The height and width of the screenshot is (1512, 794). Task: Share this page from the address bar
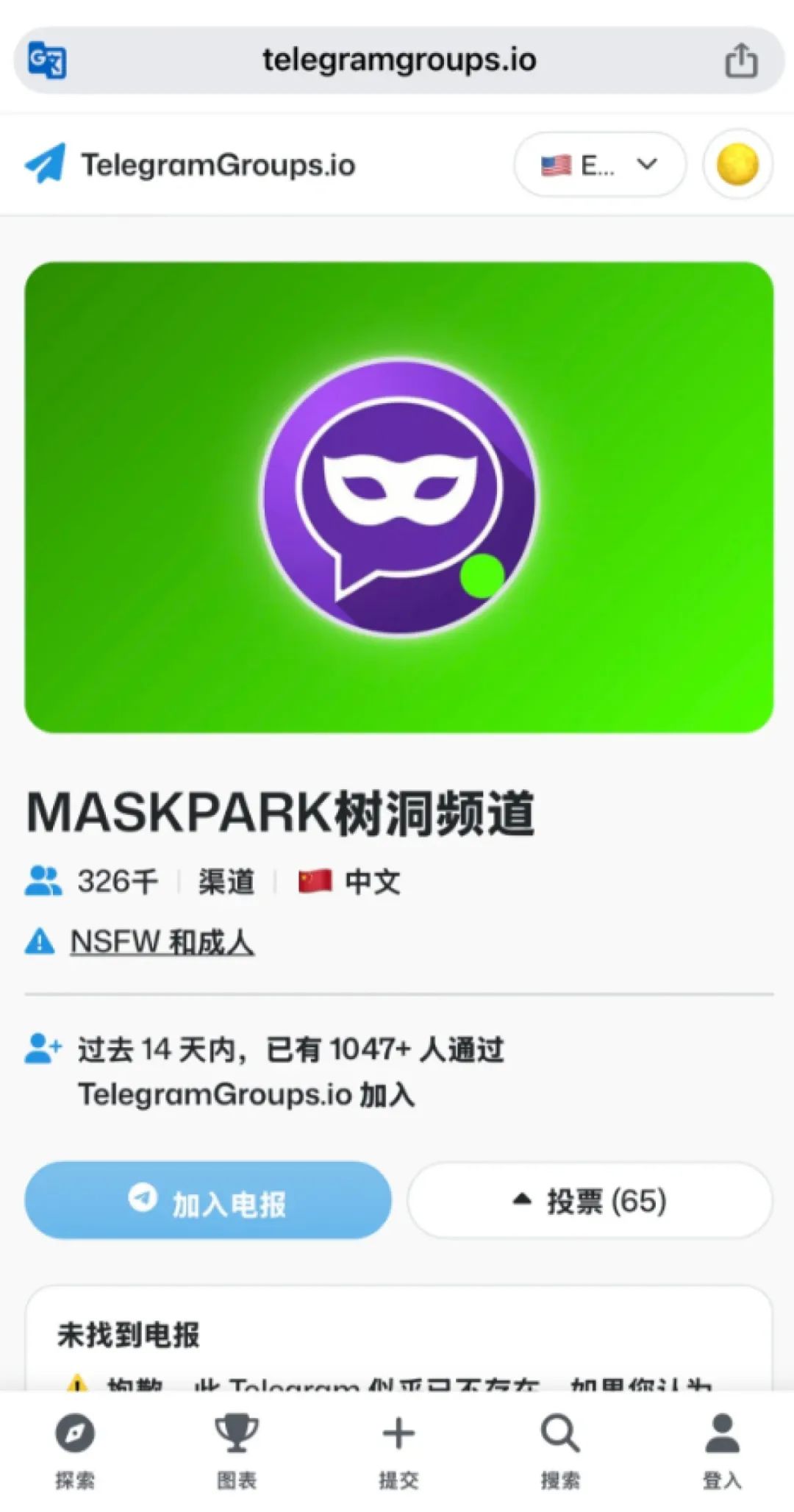tap(740, 60)
